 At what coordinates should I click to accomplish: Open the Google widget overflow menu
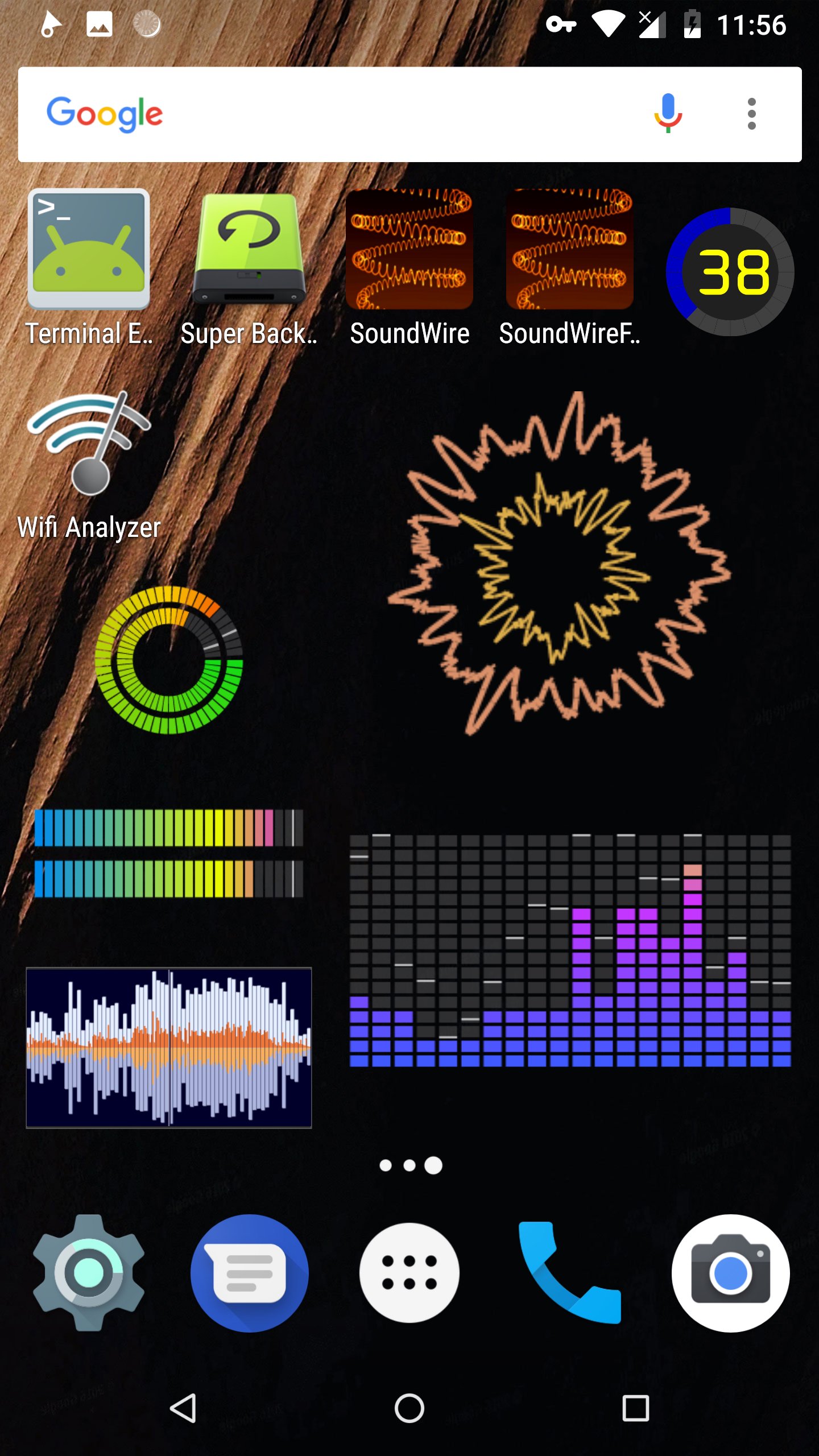(x=751, y=114)
